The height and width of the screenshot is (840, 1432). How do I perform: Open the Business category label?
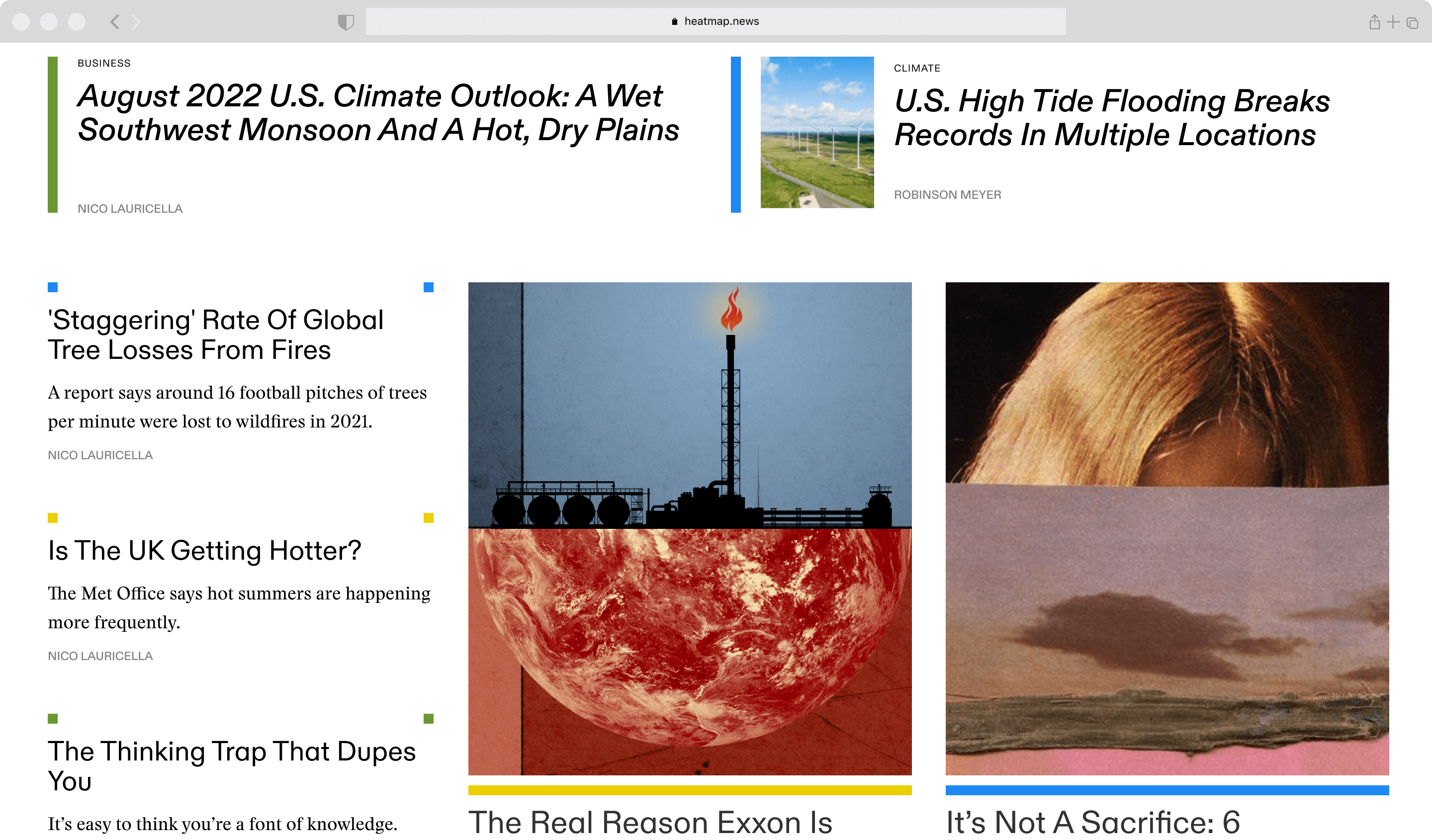(104, 63)
